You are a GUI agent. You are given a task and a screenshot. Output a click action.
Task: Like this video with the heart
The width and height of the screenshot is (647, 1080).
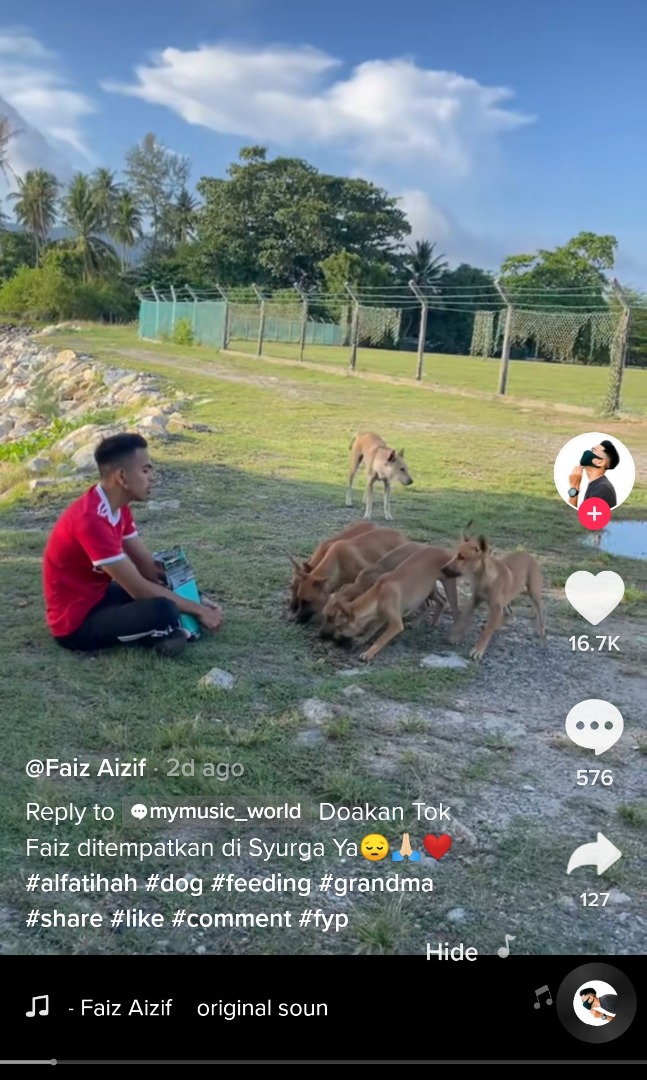594,598
